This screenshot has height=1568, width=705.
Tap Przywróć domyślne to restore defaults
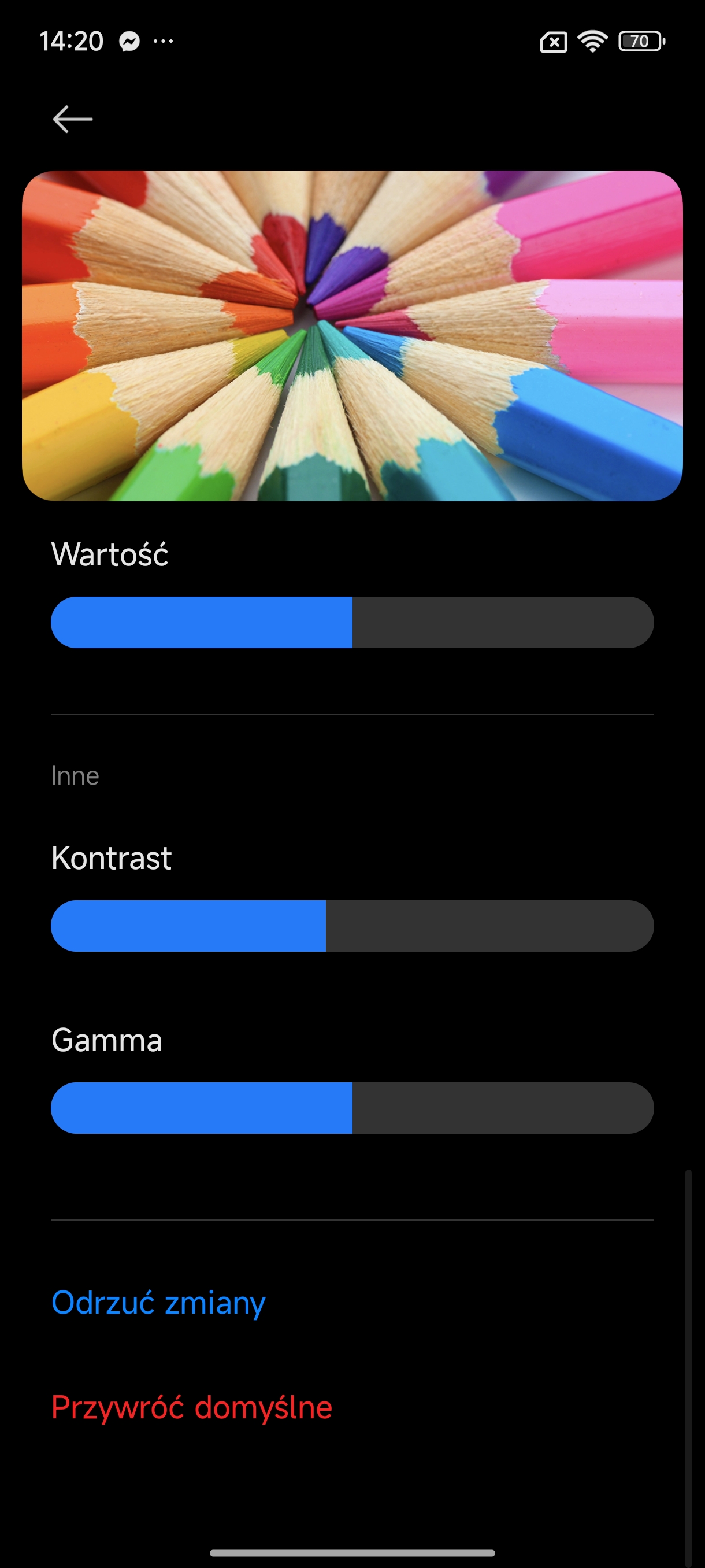pos(192,1407)
